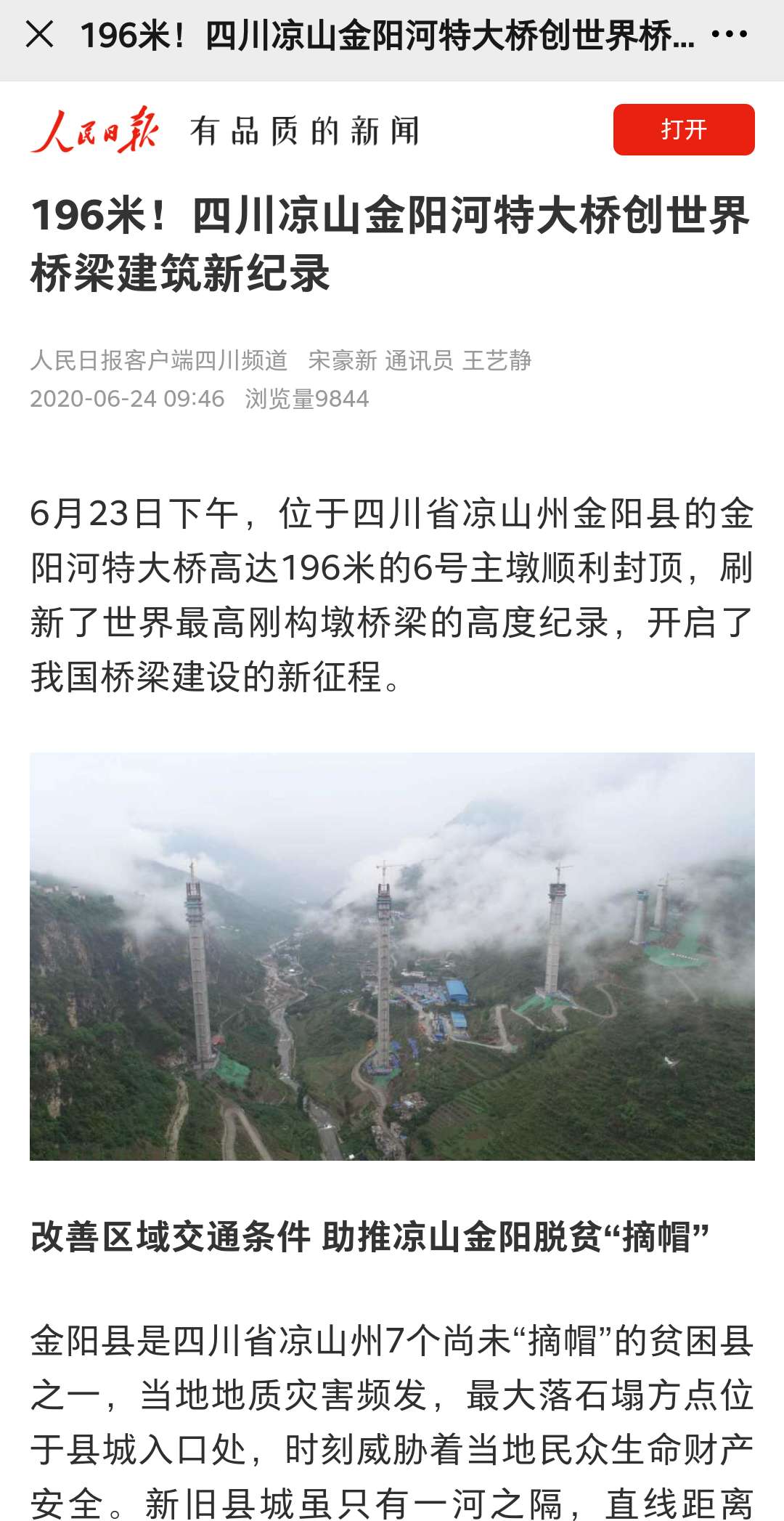Tap the red 打开 button

683,130
